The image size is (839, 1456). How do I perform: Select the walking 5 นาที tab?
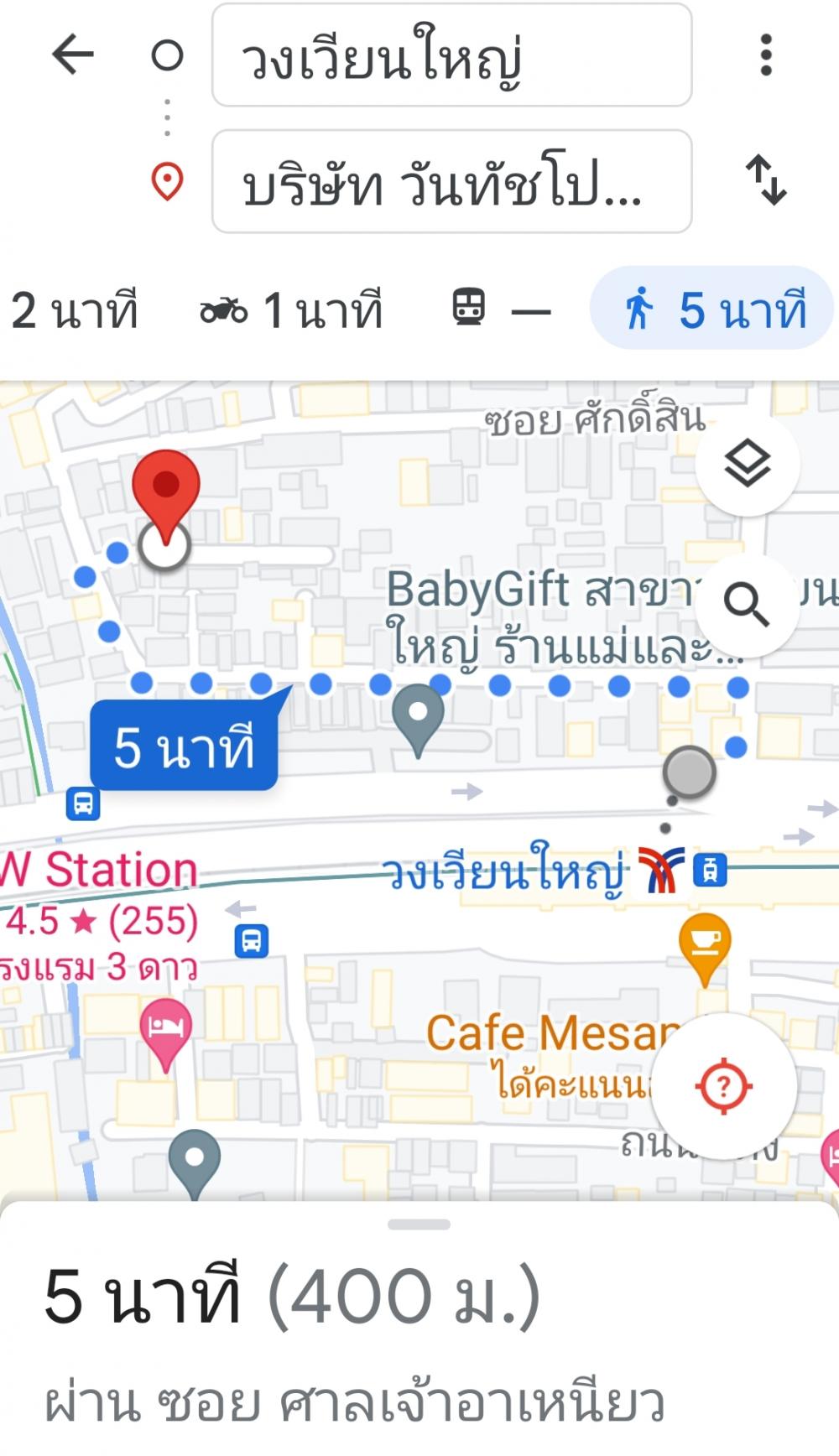point(711,309)
